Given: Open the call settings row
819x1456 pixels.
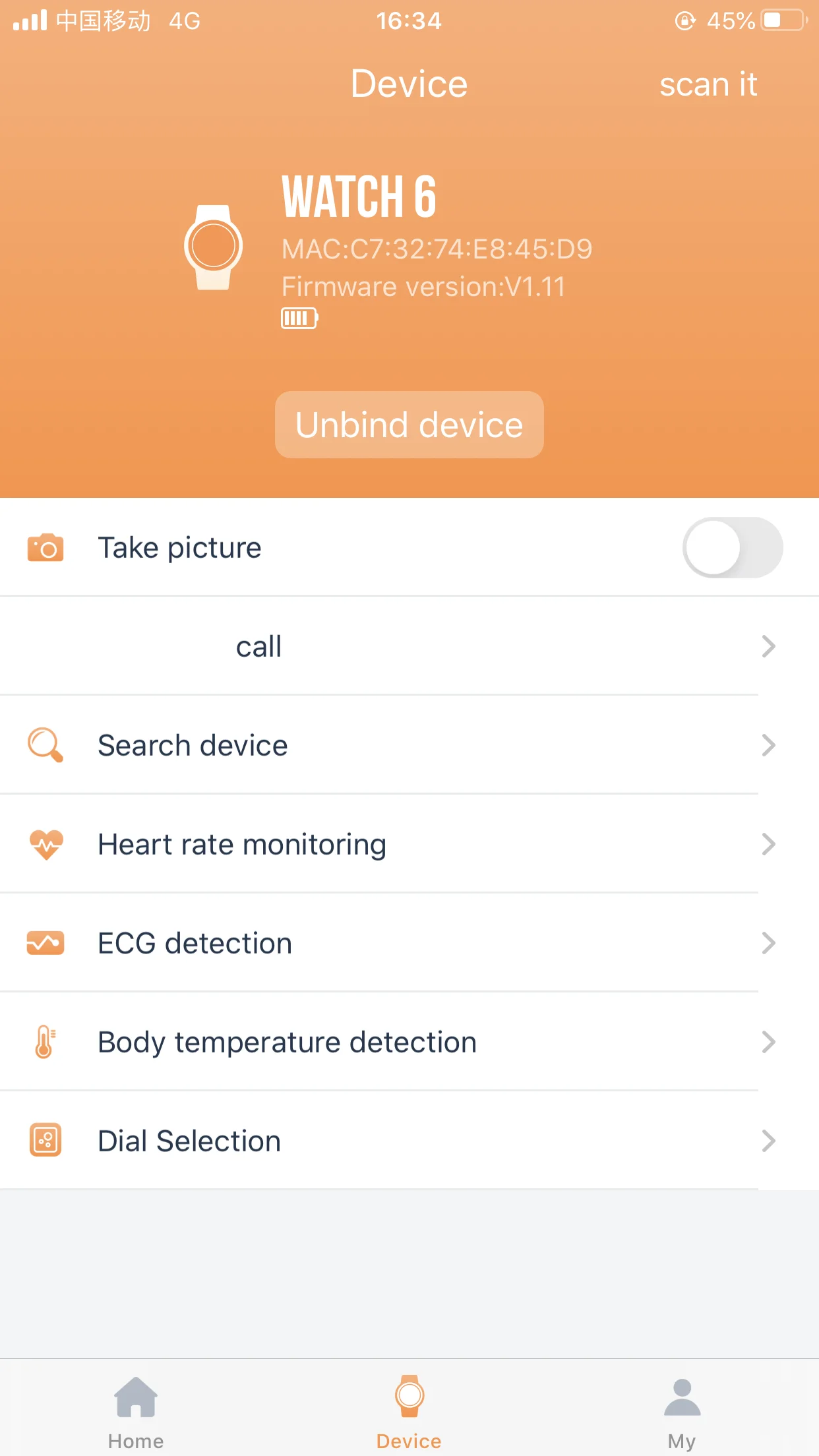Looking at the screenshot, I should (x=409, y=646).
